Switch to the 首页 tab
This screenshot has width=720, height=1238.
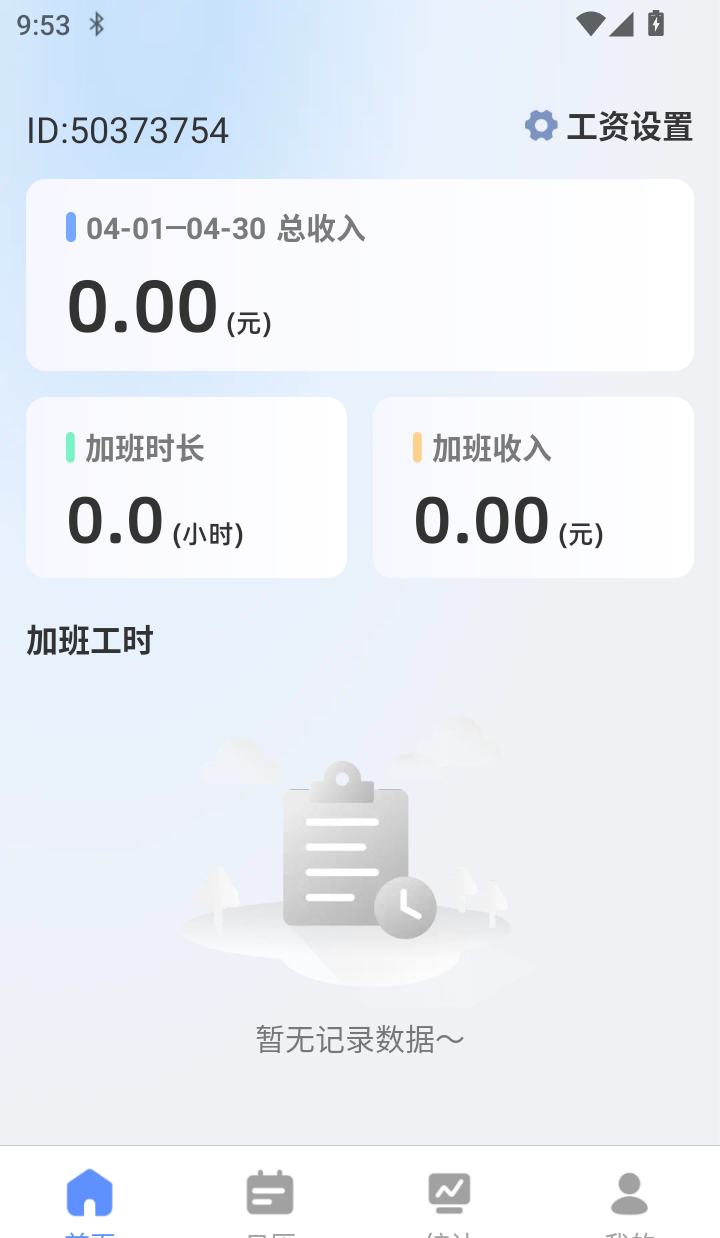(90, 1200)
